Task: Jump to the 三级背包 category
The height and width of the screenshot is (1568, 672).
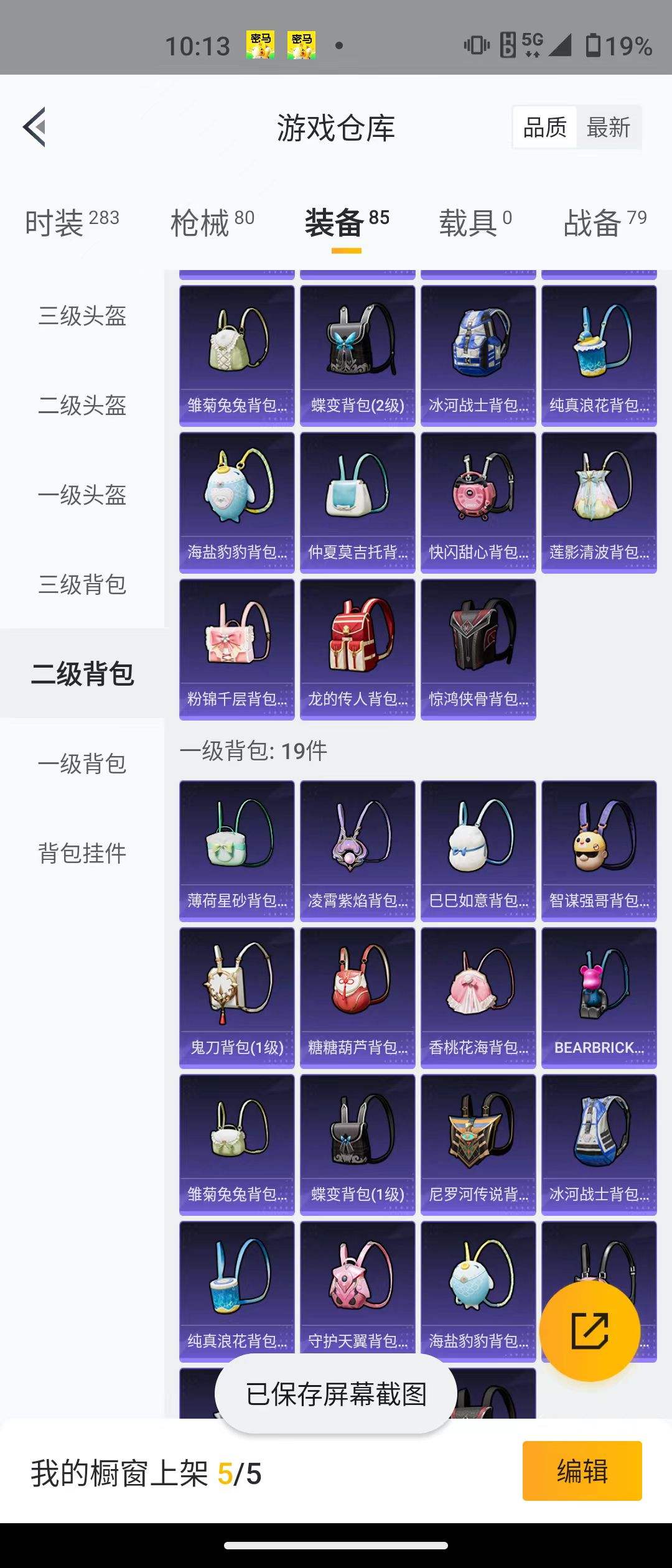Action: [x=82, y=585]
